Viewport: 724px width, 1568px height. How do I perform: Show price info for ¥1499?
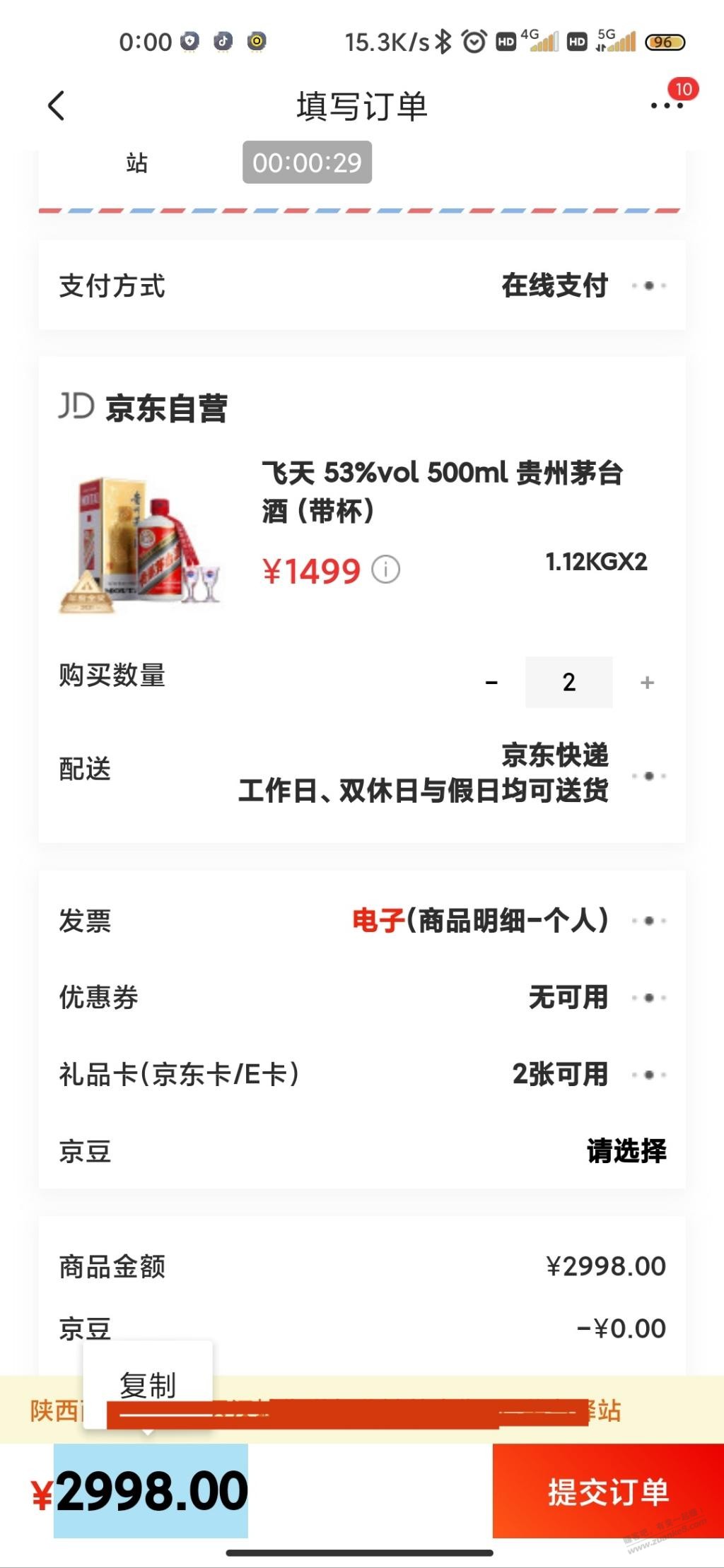point(386,570)
